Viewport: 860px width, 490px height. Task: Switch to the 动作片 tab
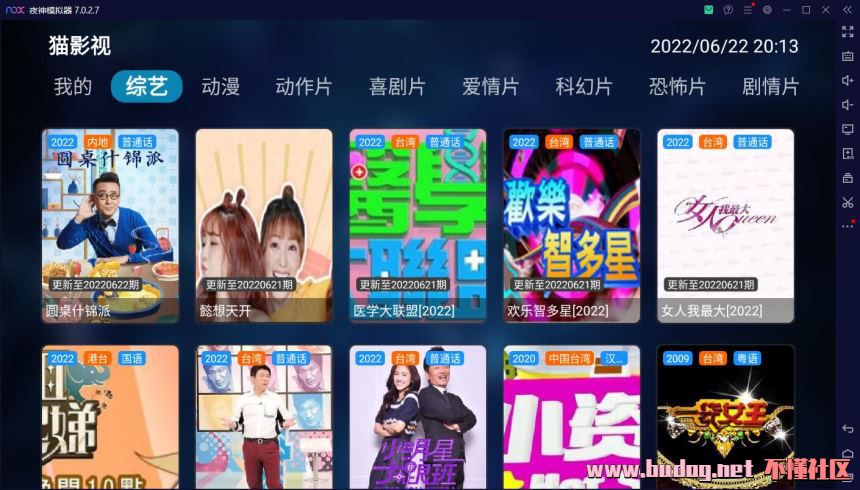(x=303, y=87)
